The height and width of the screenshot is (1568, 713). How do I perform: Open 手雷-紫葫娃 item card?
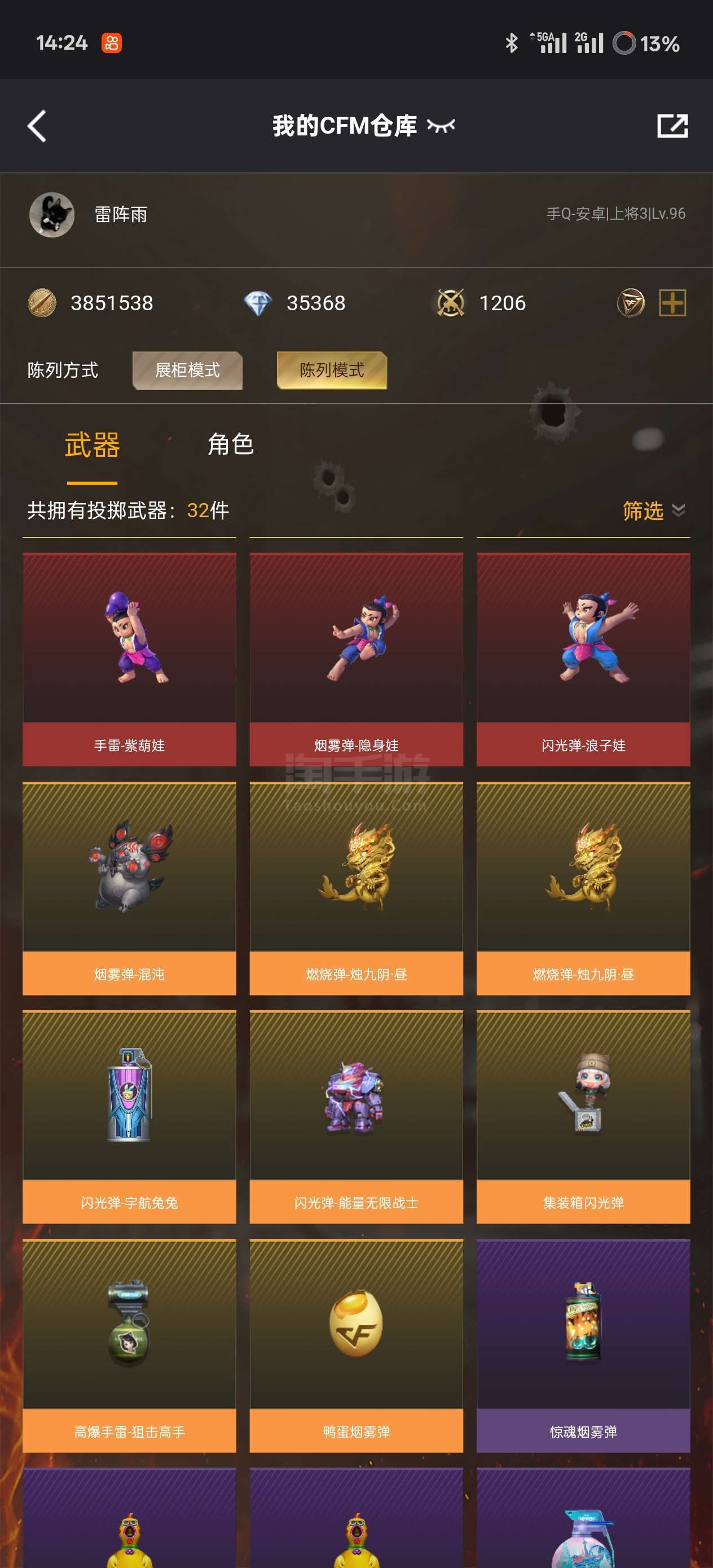pyautogui.click(x=129, y=659)
